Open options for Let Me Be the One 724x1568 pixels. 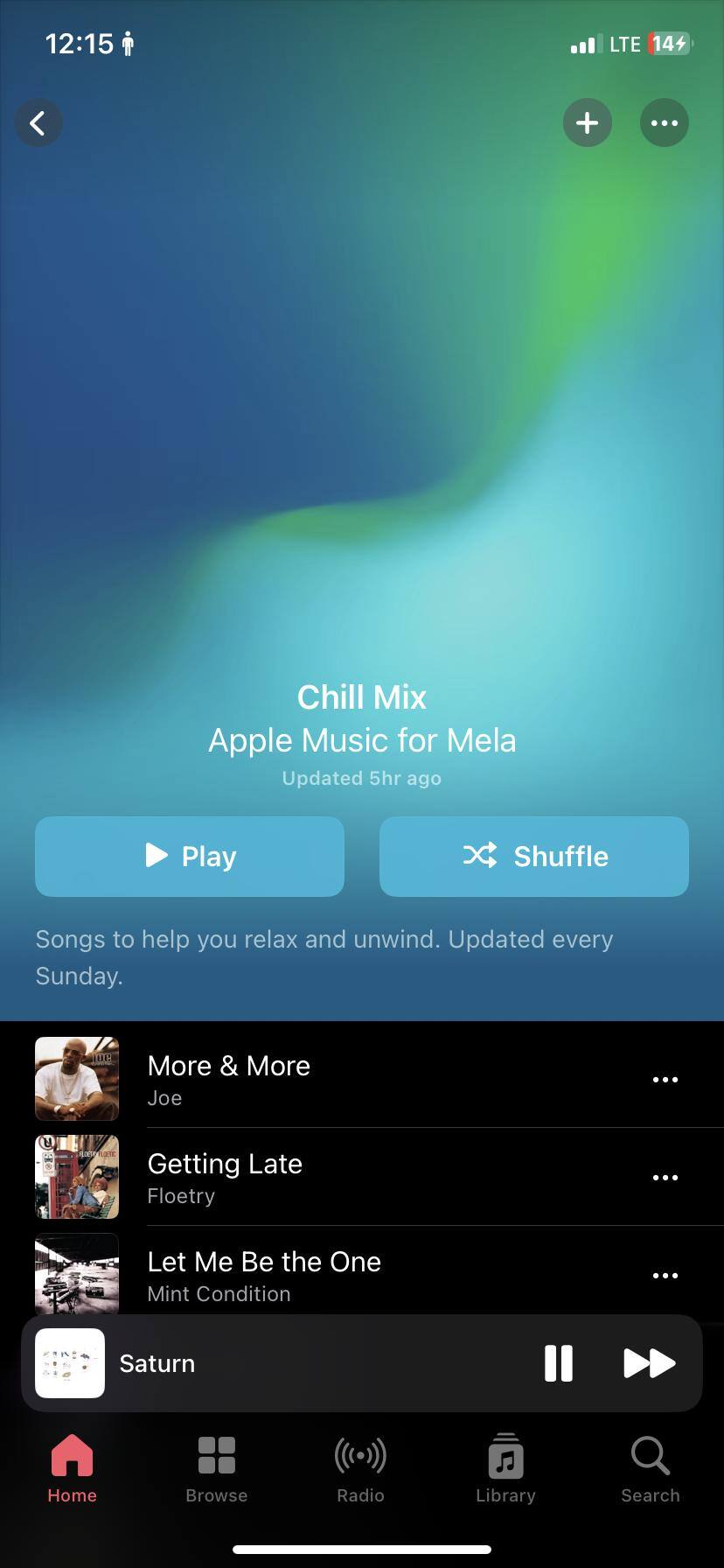[665, 1276]
